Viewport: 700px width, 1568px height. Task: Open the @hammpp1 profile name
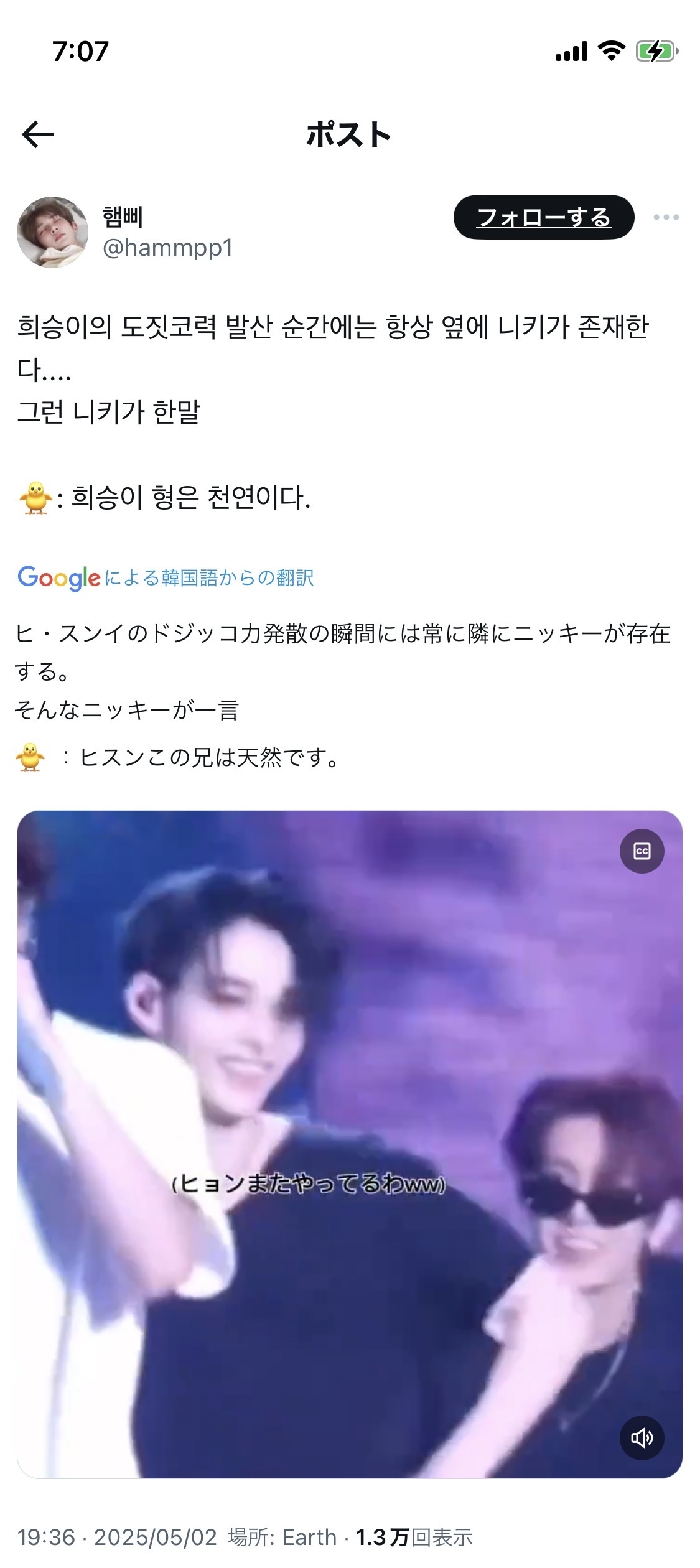click(x=167, y=248)
